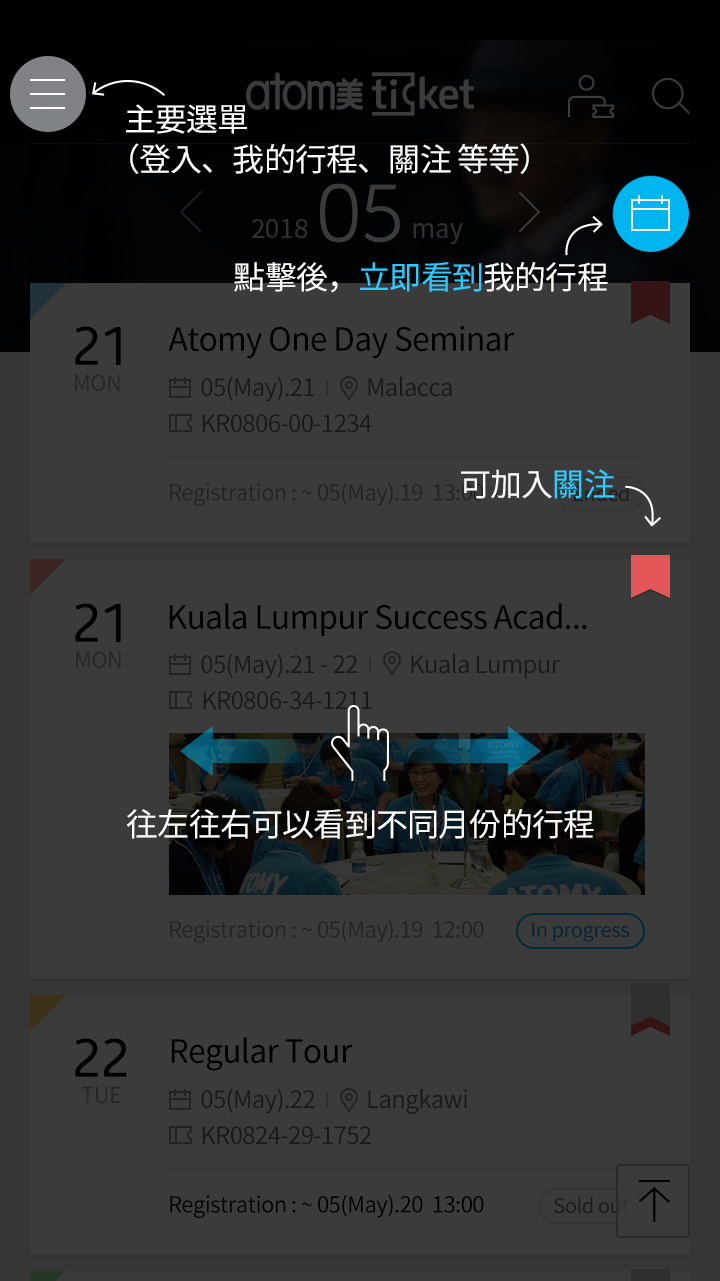Open the Atomy One Day Seminar card
The image size is (720, 1281).
click(340, 341)
